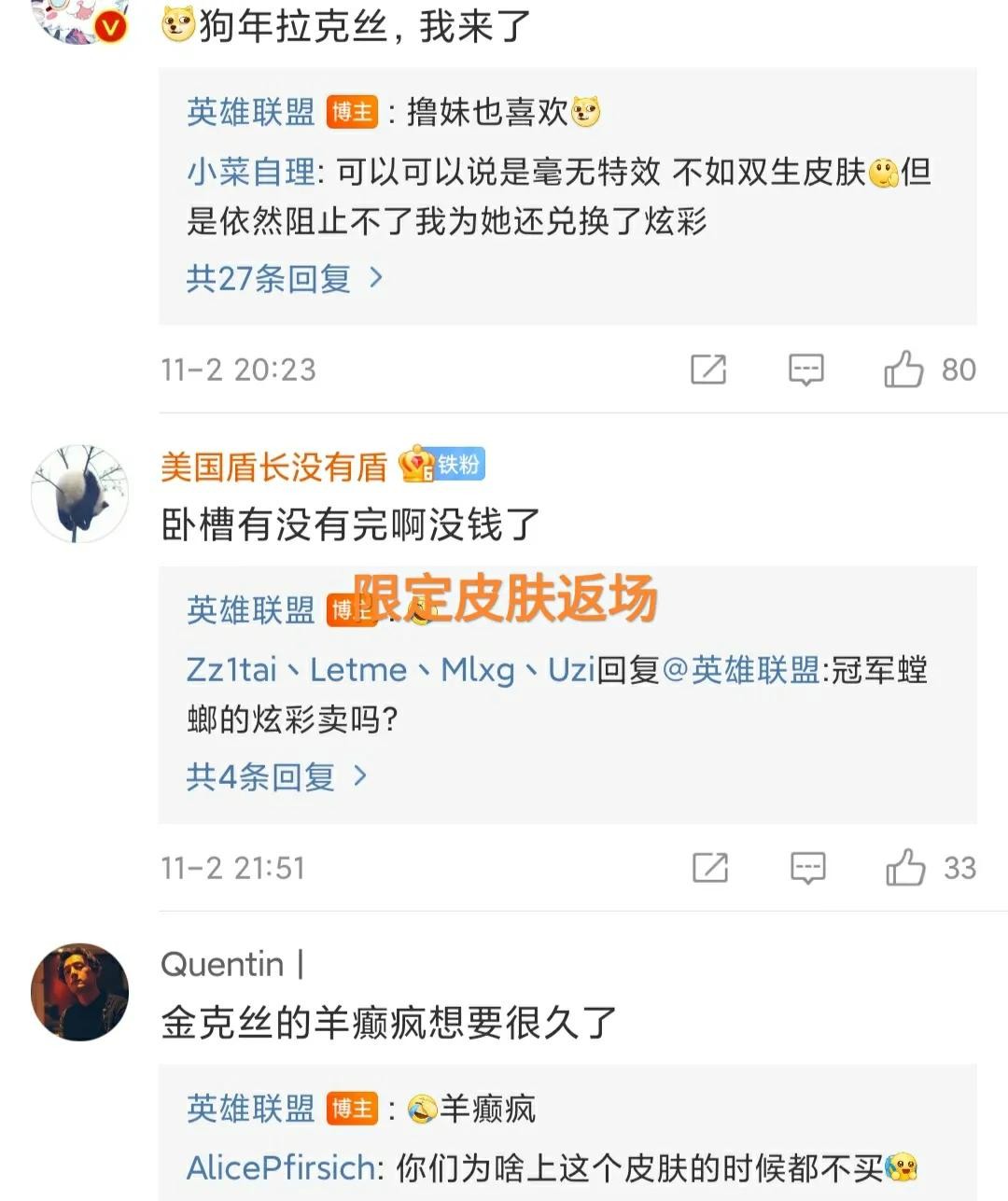Expand the 共4条回复 replies
This screenshot has height=1201, width=1008.
(x=276, y=776)
